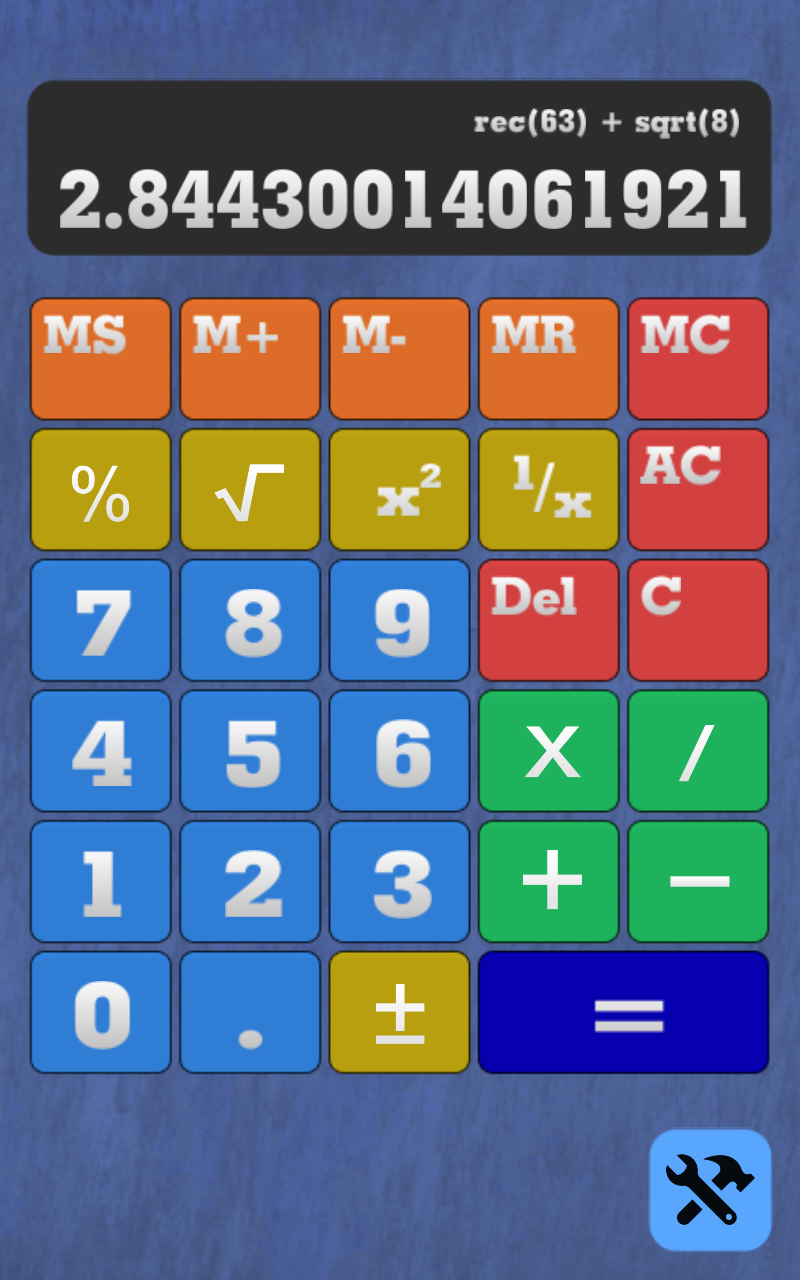Compute the reciprocal with 1/x
The height and width of the screenshot is (1280, 800).
pos(548,489)
